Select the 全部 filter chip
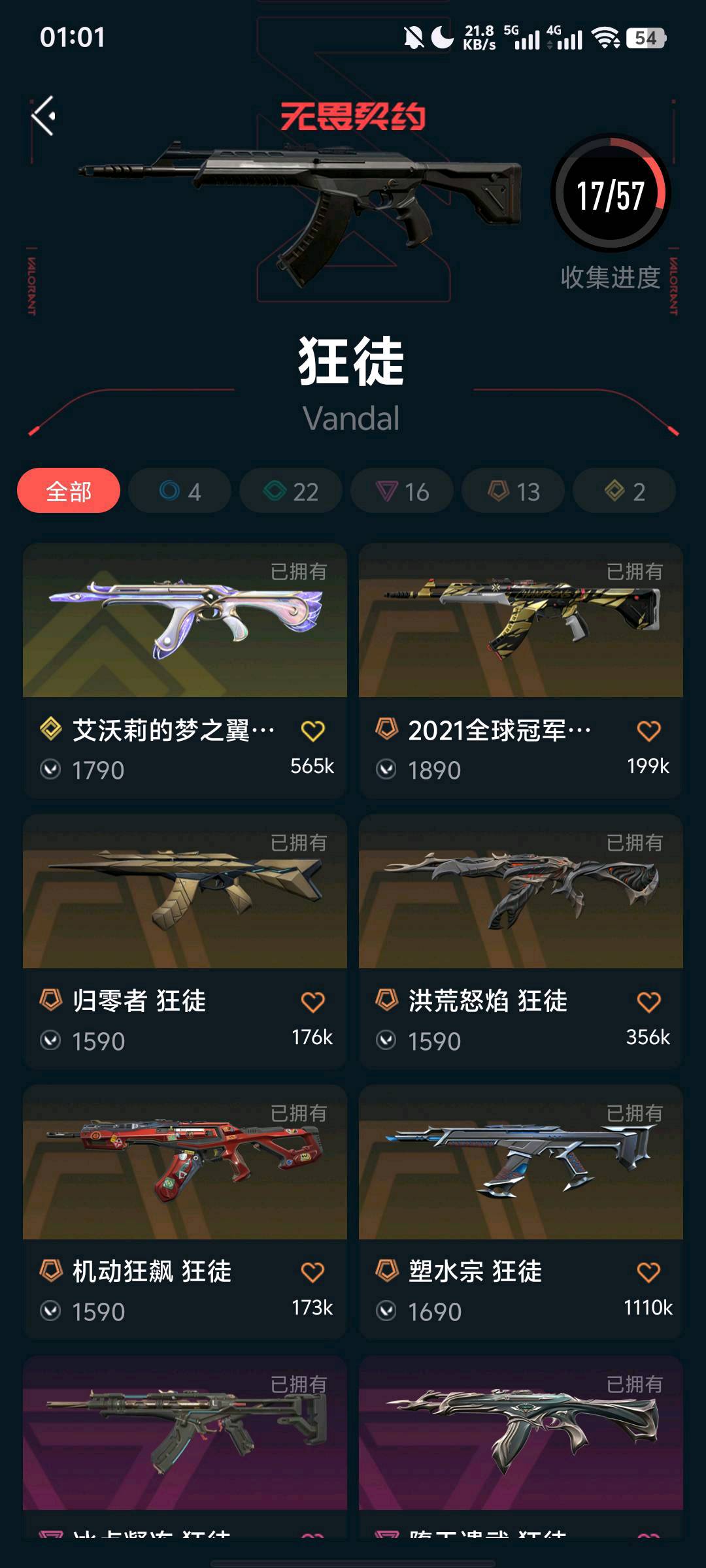Image resolution: width=706 pixels, height=1568 pixels. coord(69,491)
